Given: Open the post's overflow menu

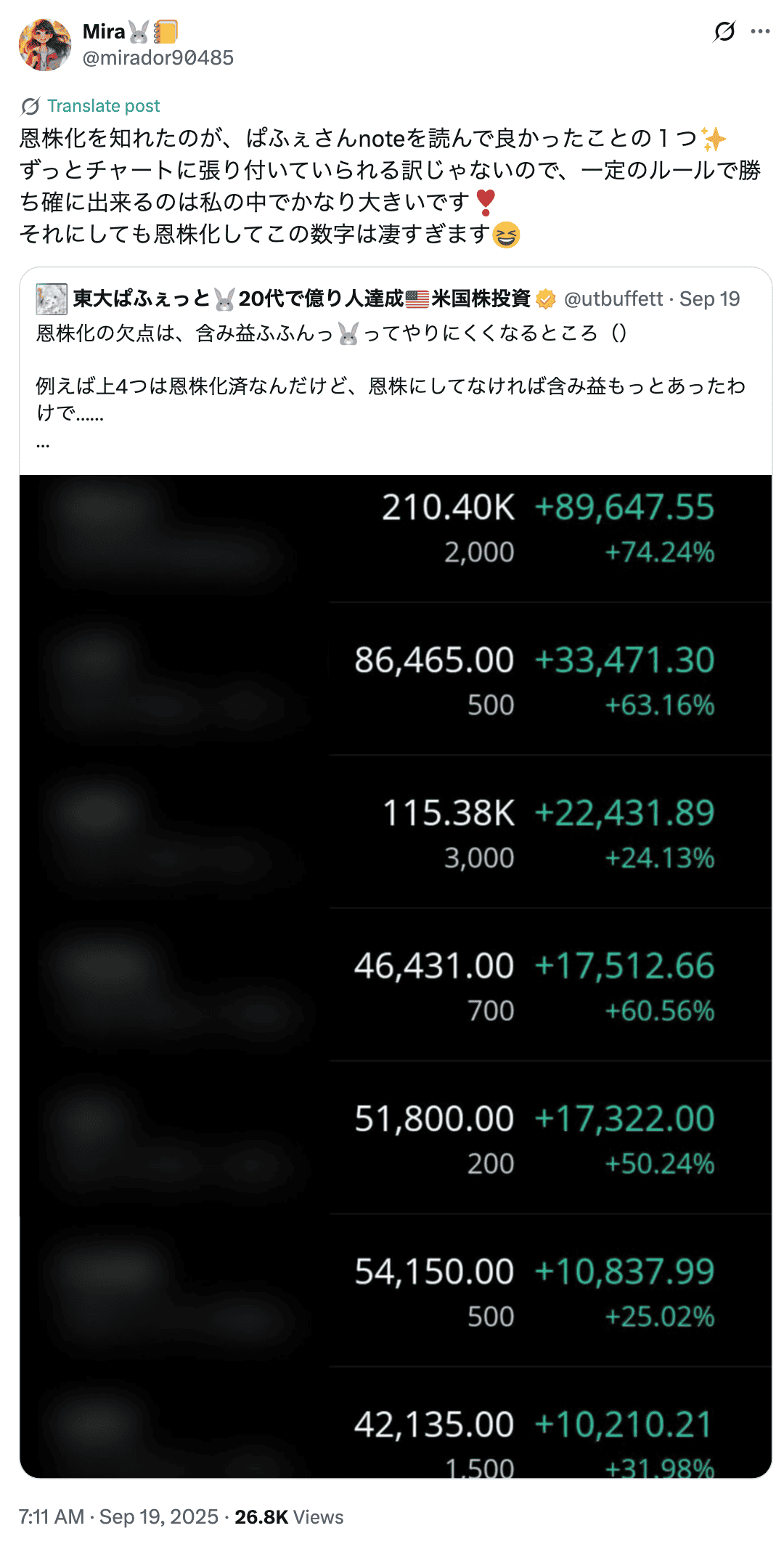Looking at the screenshot, I should 760,31.
